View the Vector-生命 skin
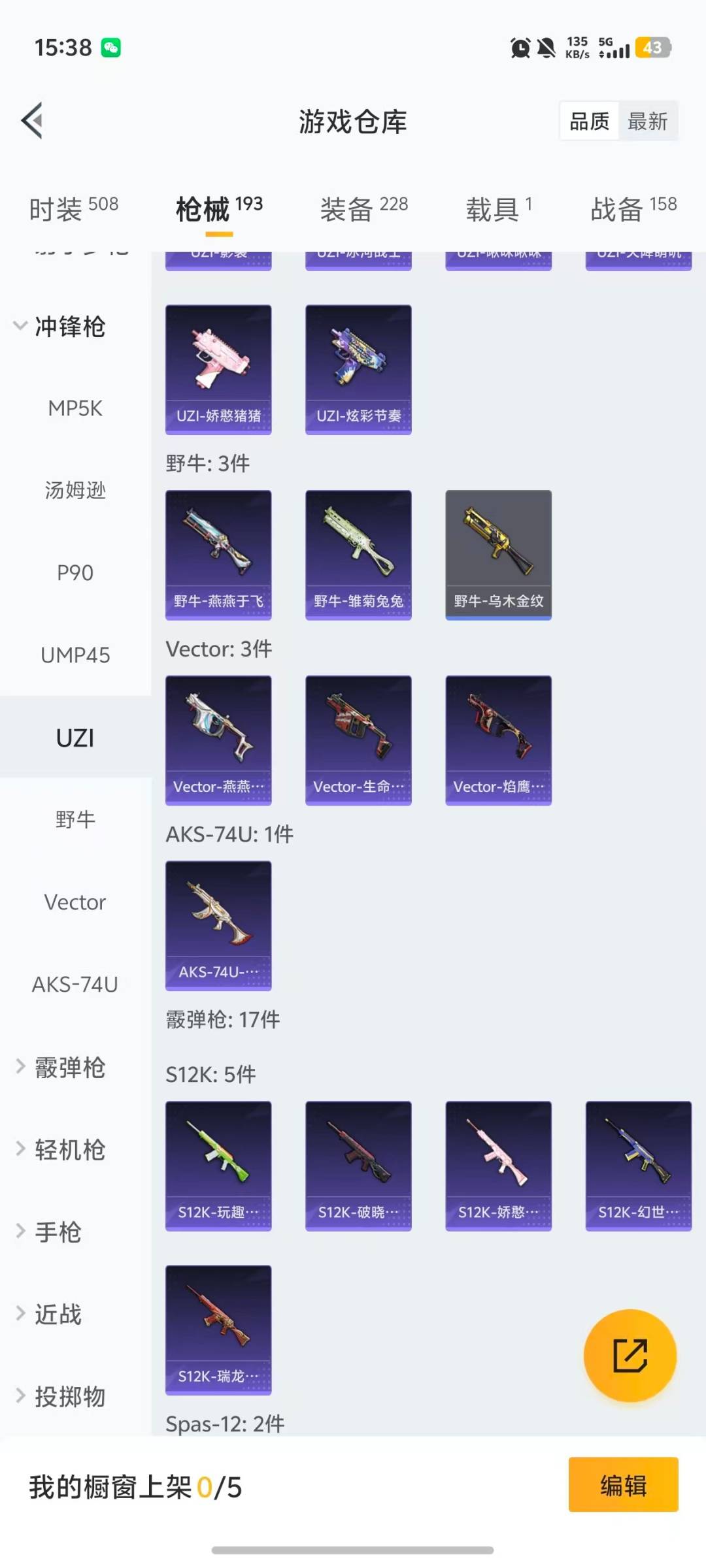The height and width of the screenshot is (1568, 706). click(x=358, y=738)
